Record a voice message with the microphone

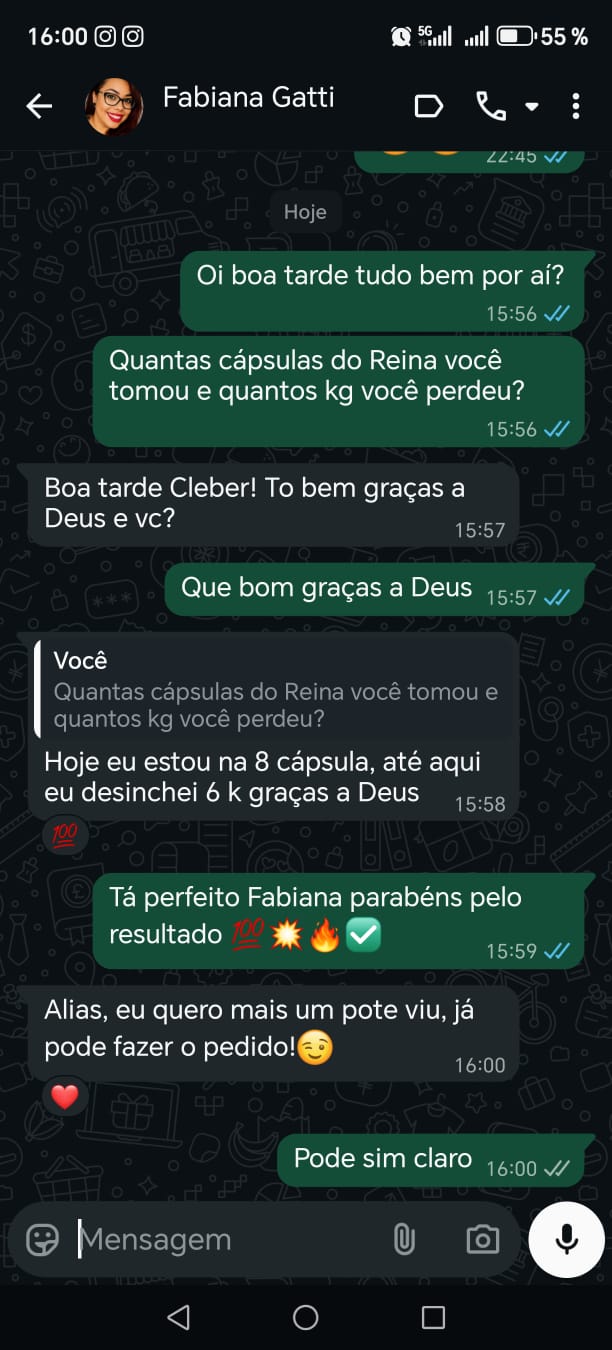coord(566,1240)
